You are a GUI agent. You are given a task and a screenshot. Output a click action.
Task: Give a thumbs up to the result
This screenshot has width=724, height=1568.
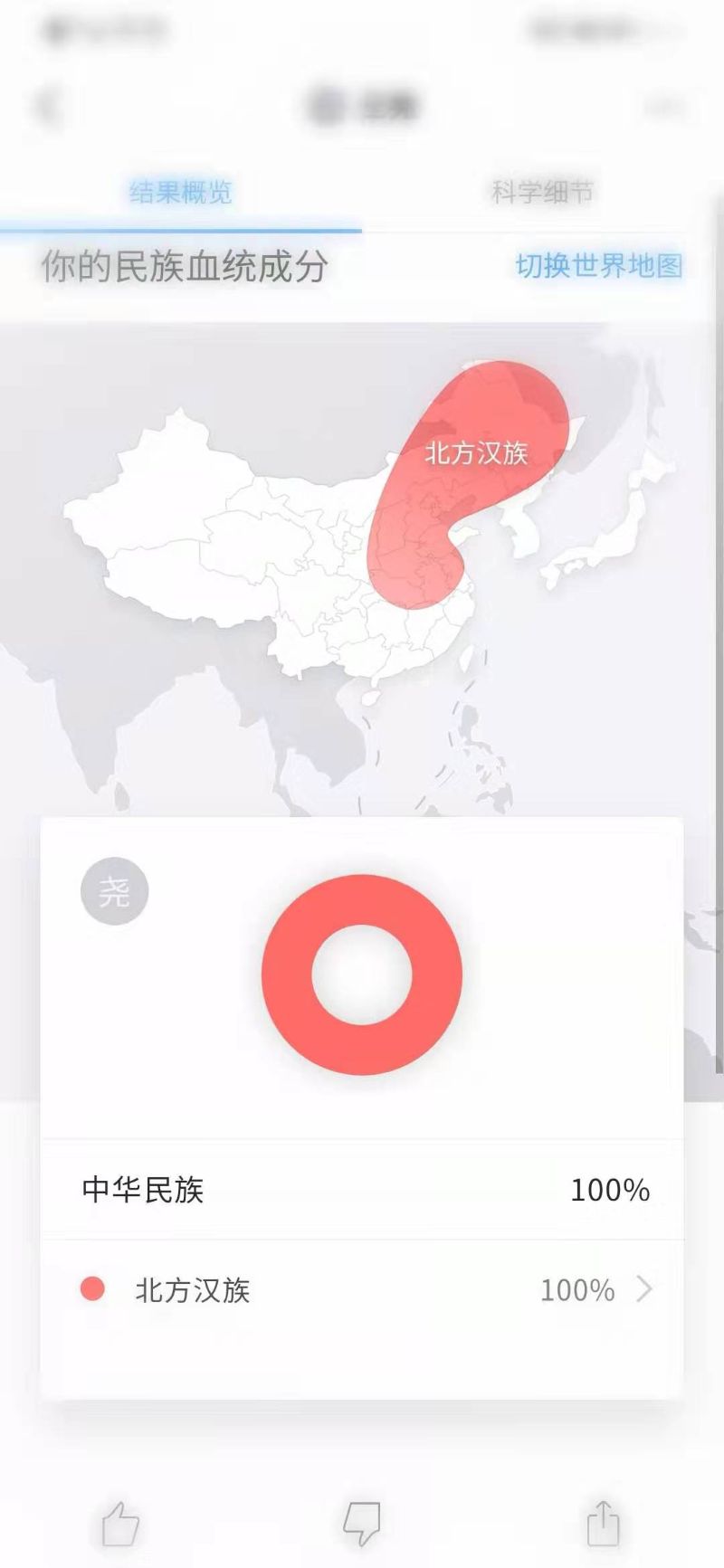(120, 1524)
